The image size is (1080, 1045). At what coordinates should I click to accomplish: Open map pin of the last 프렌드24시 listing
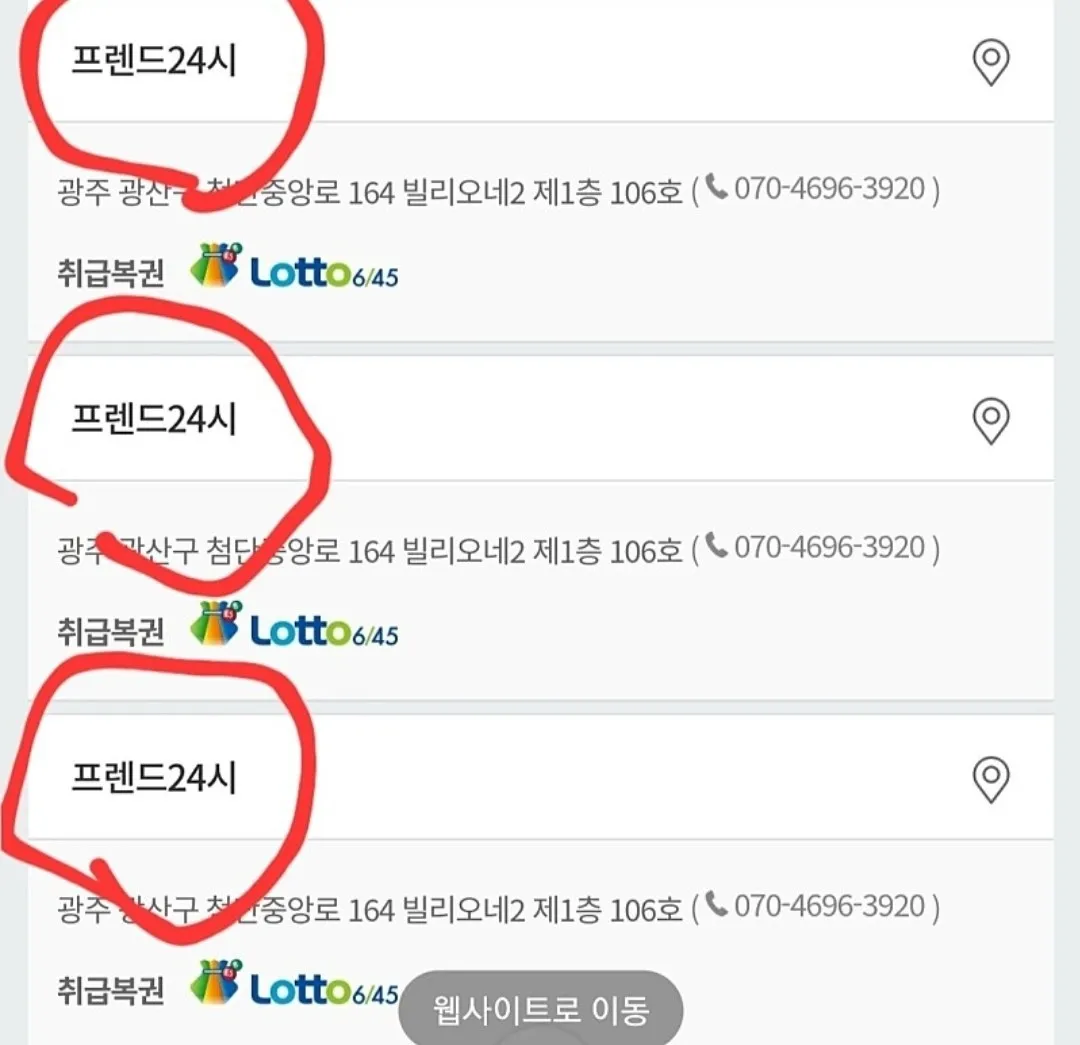pos(990,778)
